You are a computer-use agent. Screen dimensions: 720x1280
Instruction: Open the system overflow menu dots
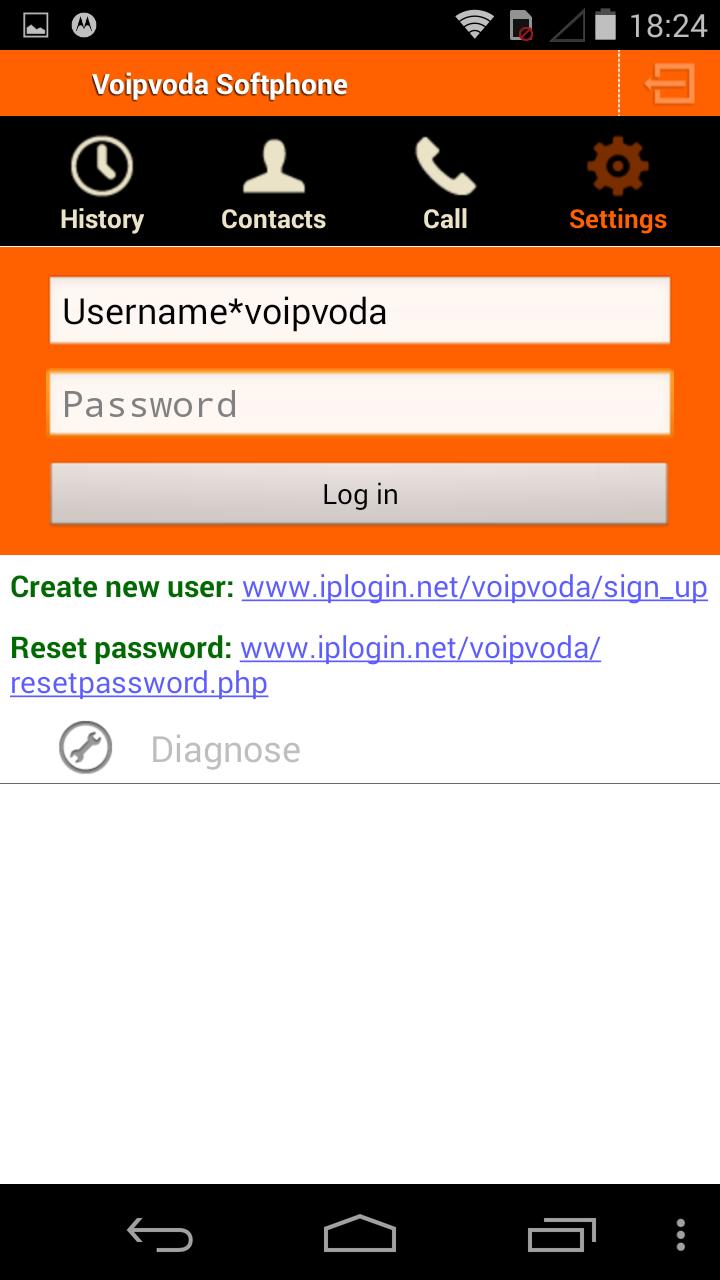click(x=680, y=1234)
